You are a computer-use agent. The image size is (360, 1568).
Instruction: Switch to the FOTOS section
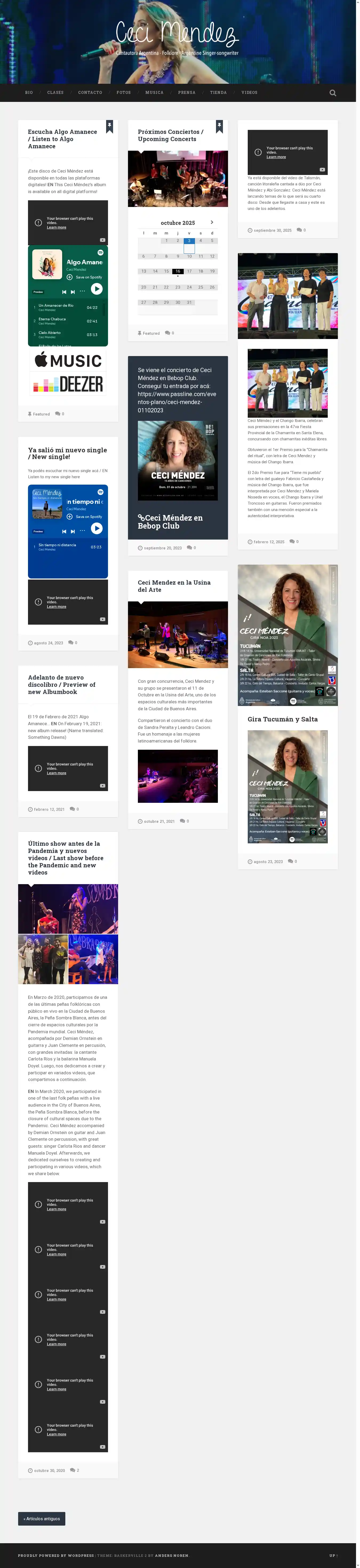tap(123, 93)
